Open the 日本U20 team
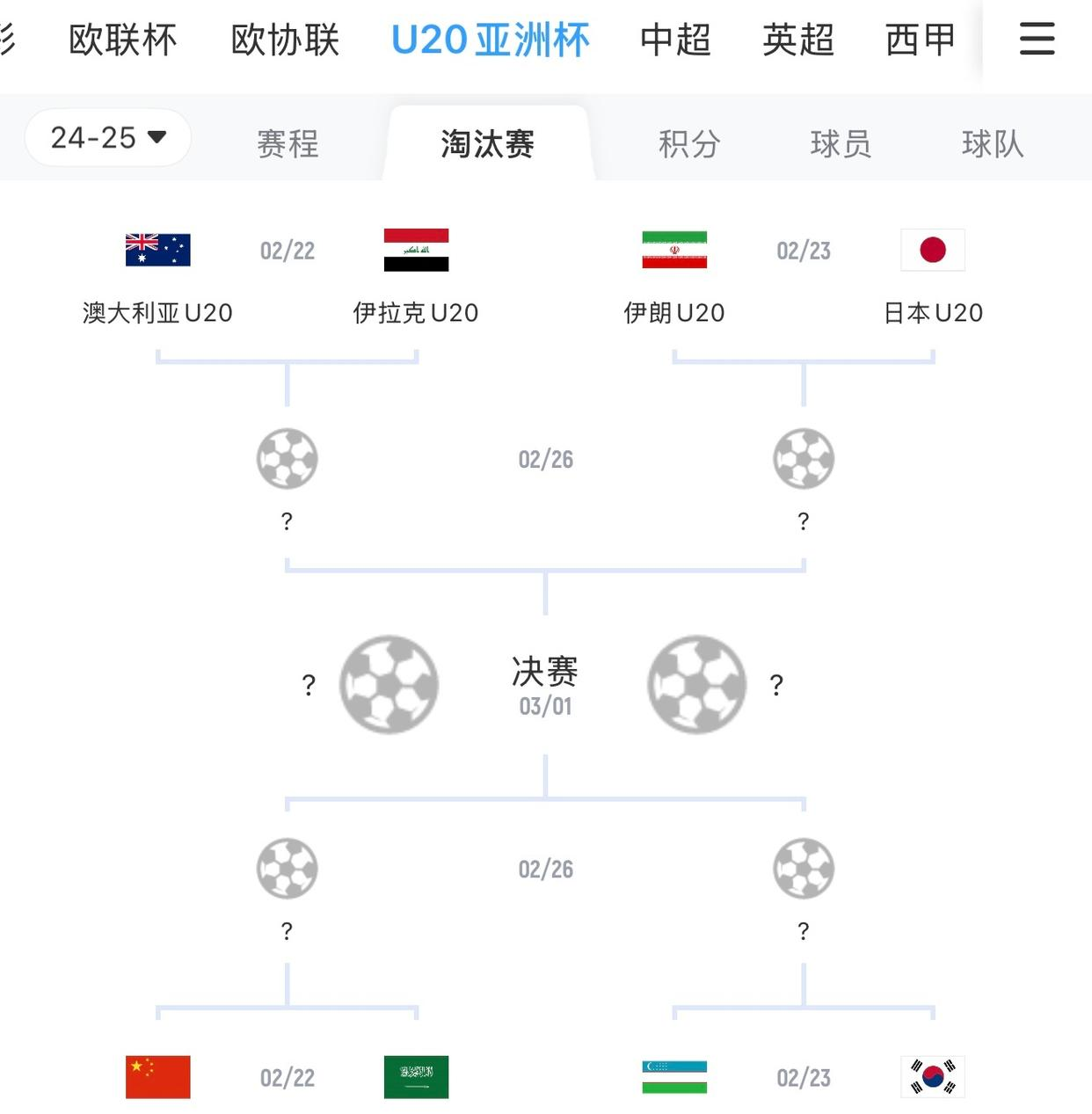 [933, 274]
